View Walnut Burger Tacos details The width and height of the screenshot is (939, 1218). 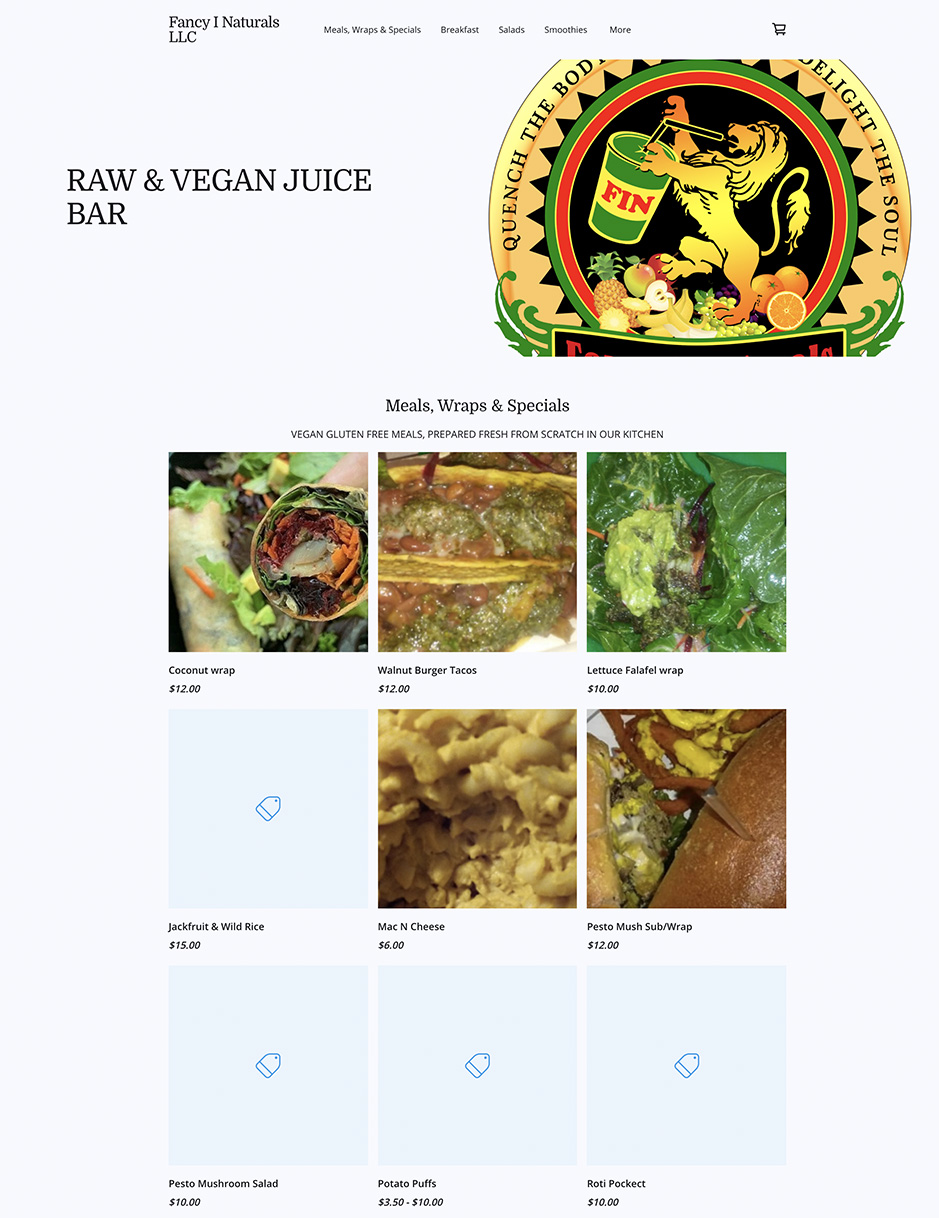(x=477, y=552)
